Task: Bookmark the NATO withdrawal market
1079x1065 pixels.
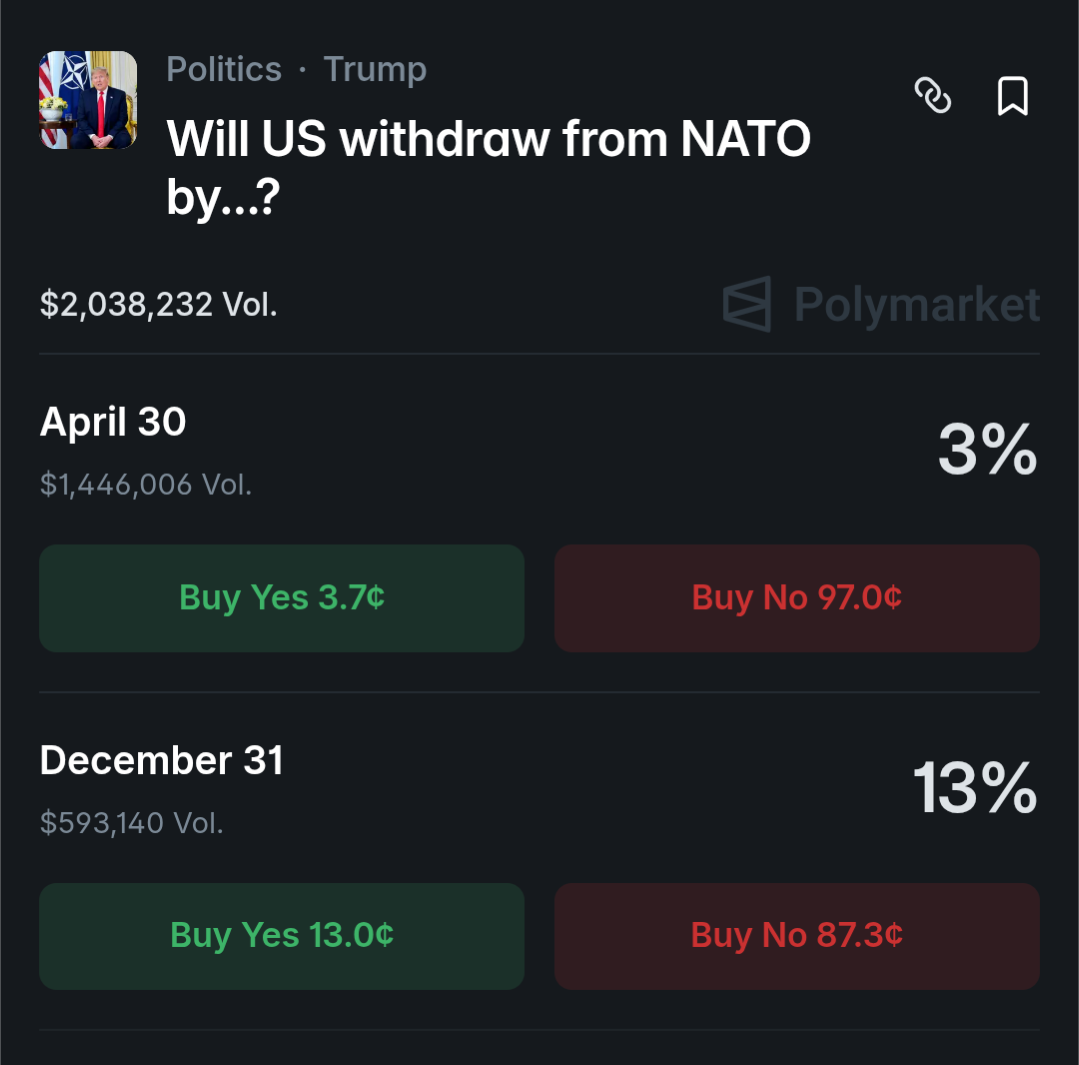Action: (1012, 96)
